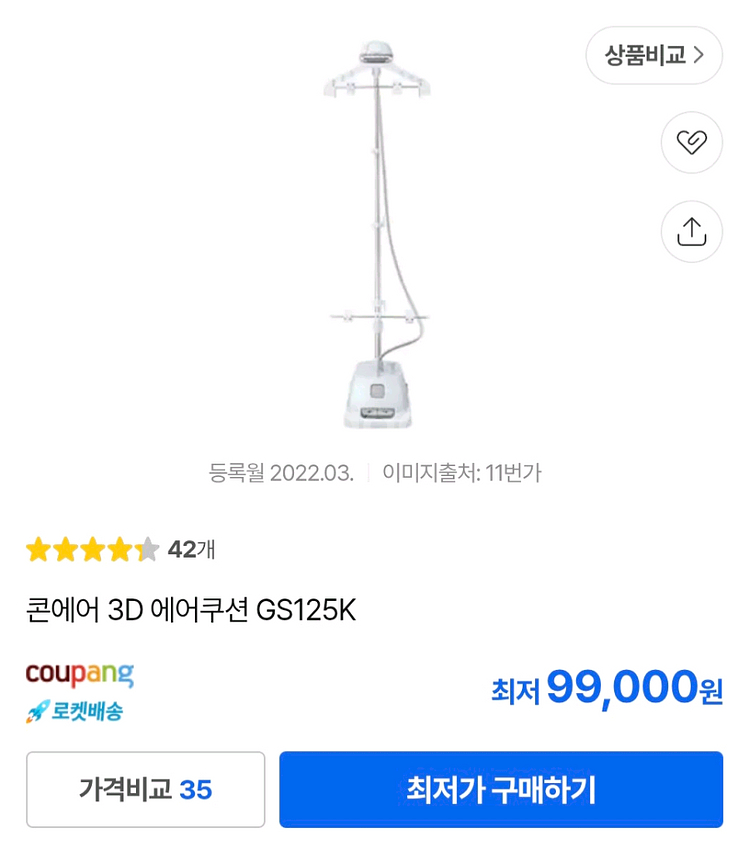Screen dimensions: 750x851
Task: Click the yellow star rating bar
Action: tap(90, 548)
